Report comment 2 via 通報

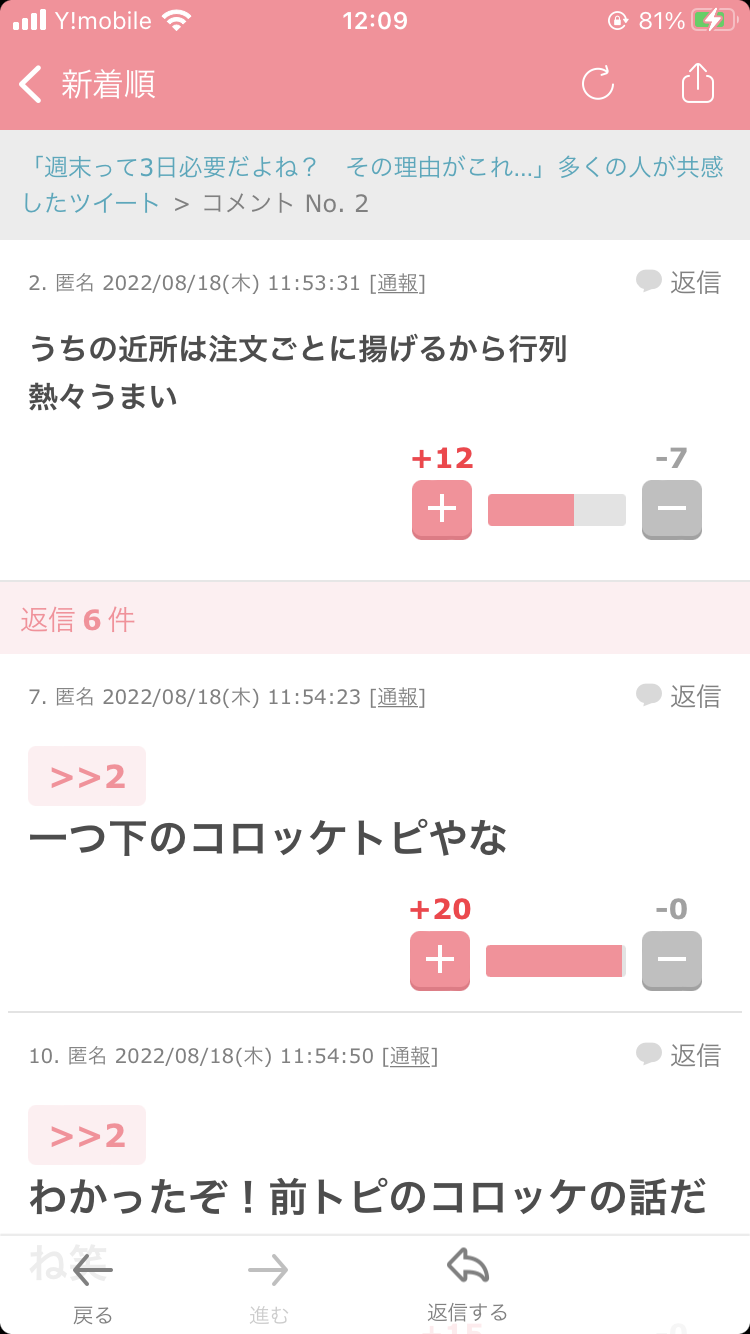[398, 283]
